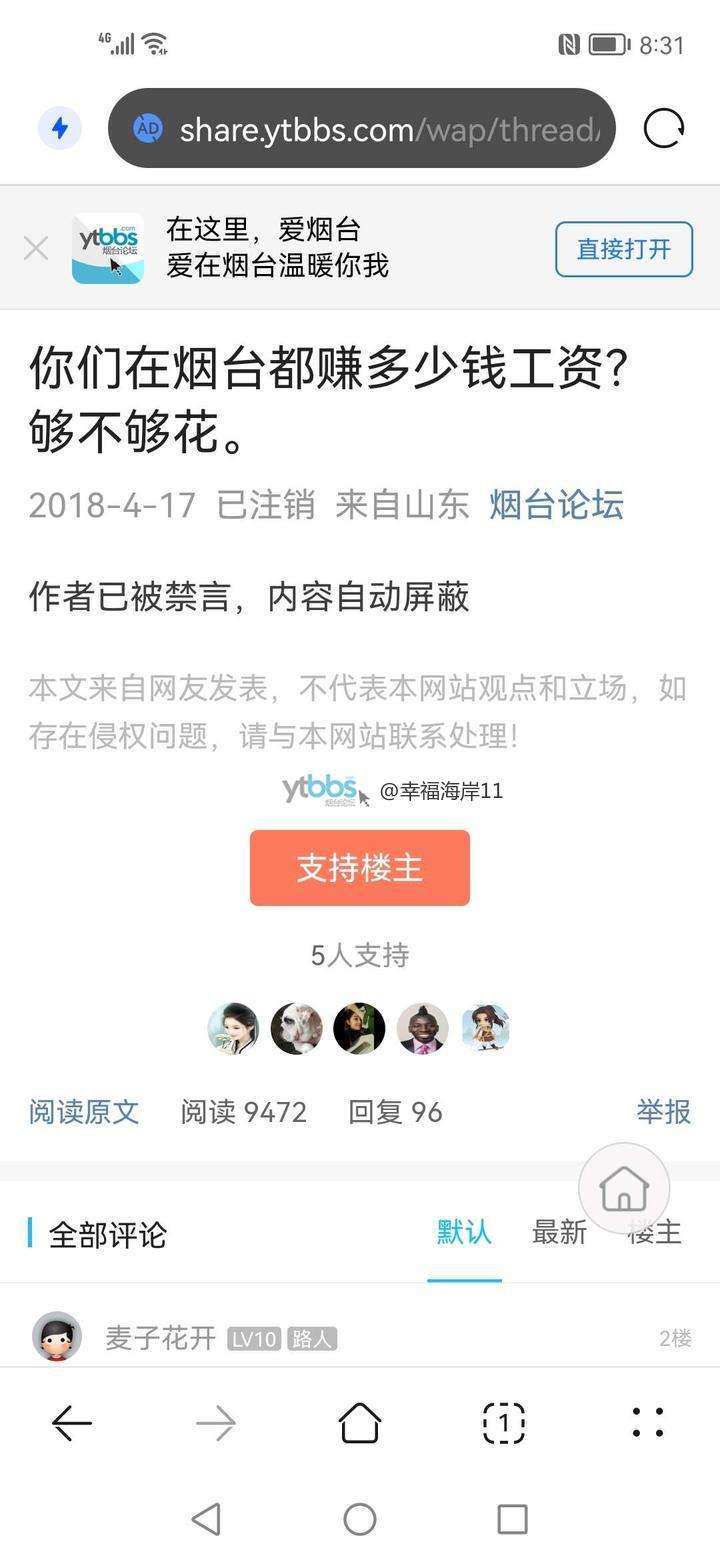Switch to the 最新 comments tab
The width and height of the screenshot is (720, 1560).
point(559,1232)
